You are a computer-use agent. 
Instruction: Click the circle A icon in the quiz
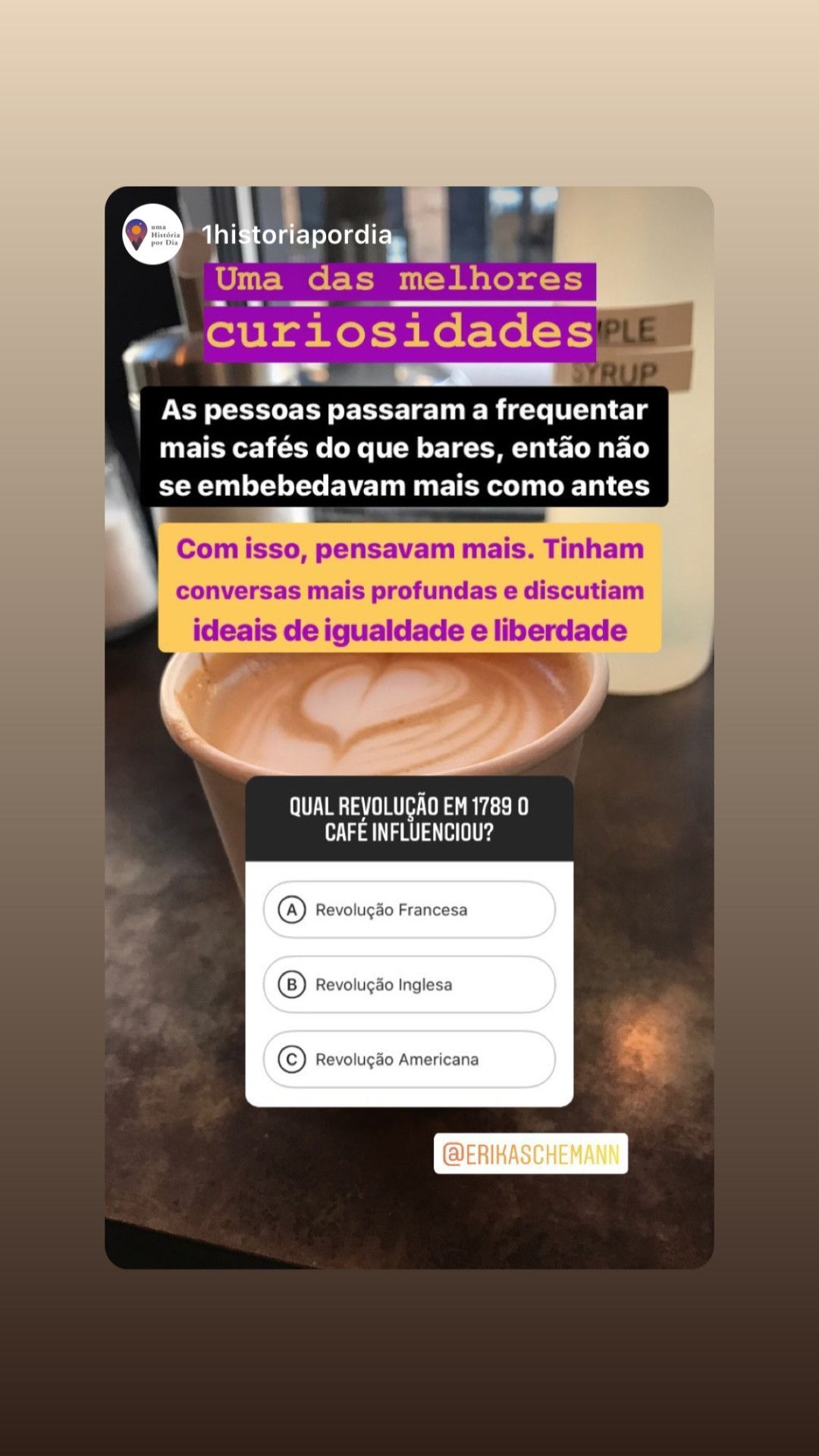pyautogui.click(x=292, y=910)
